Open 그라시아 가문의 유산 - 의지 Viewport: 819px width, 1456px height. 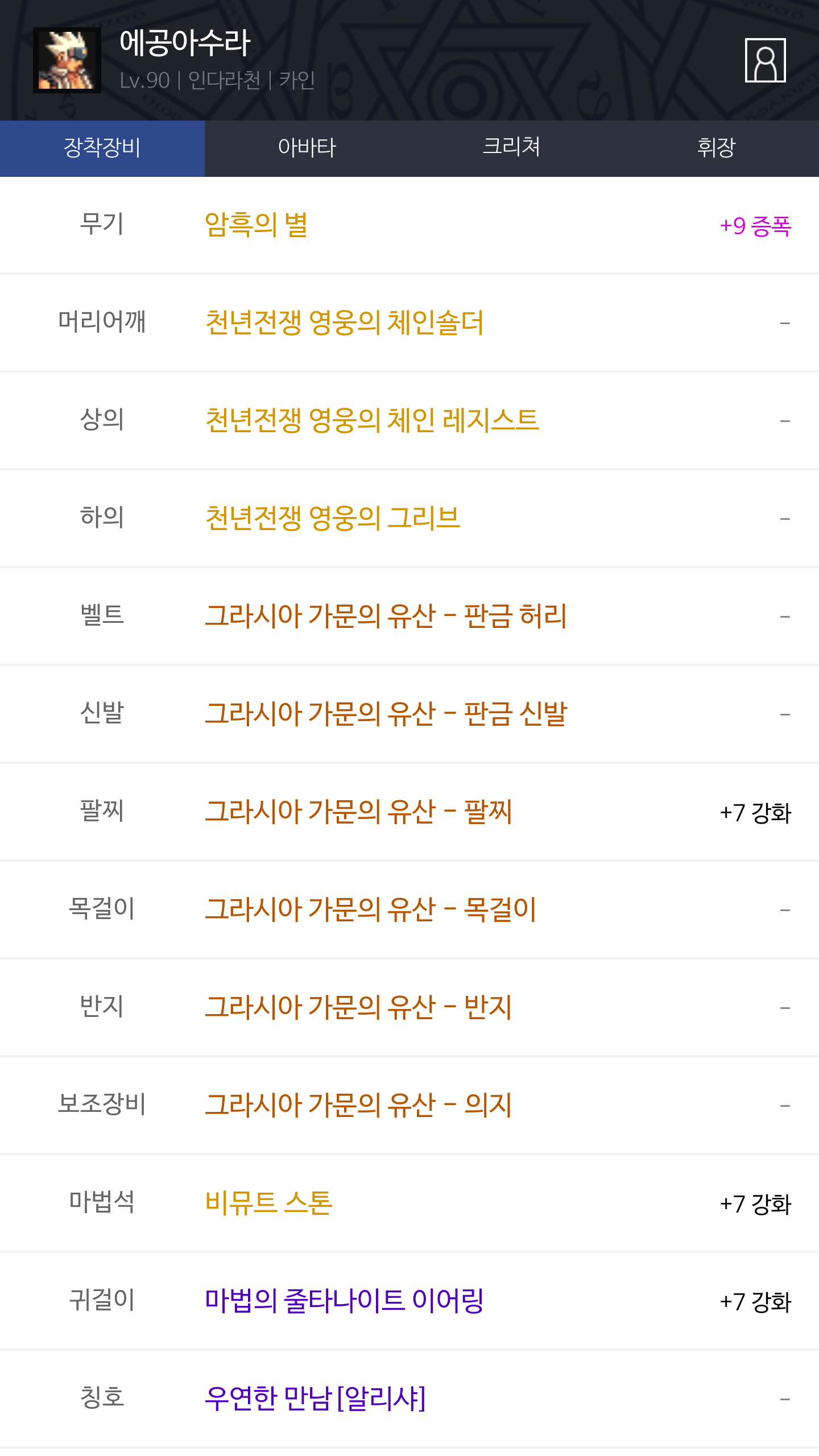(x=358, y=1105)
